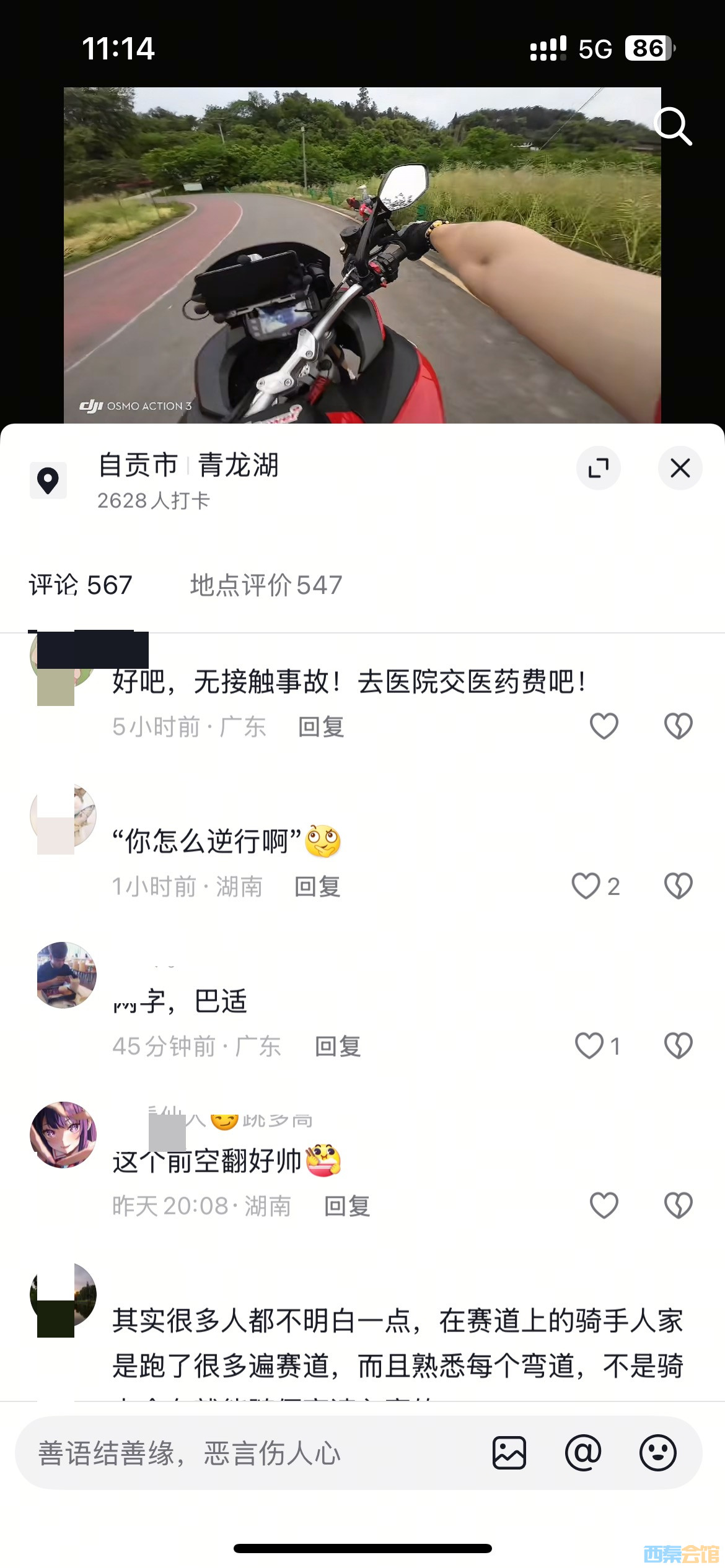Screen dimensions: 725x1568
Task: Tap the comment input field 善语结善缘
Action: [x=248, y=1453]
